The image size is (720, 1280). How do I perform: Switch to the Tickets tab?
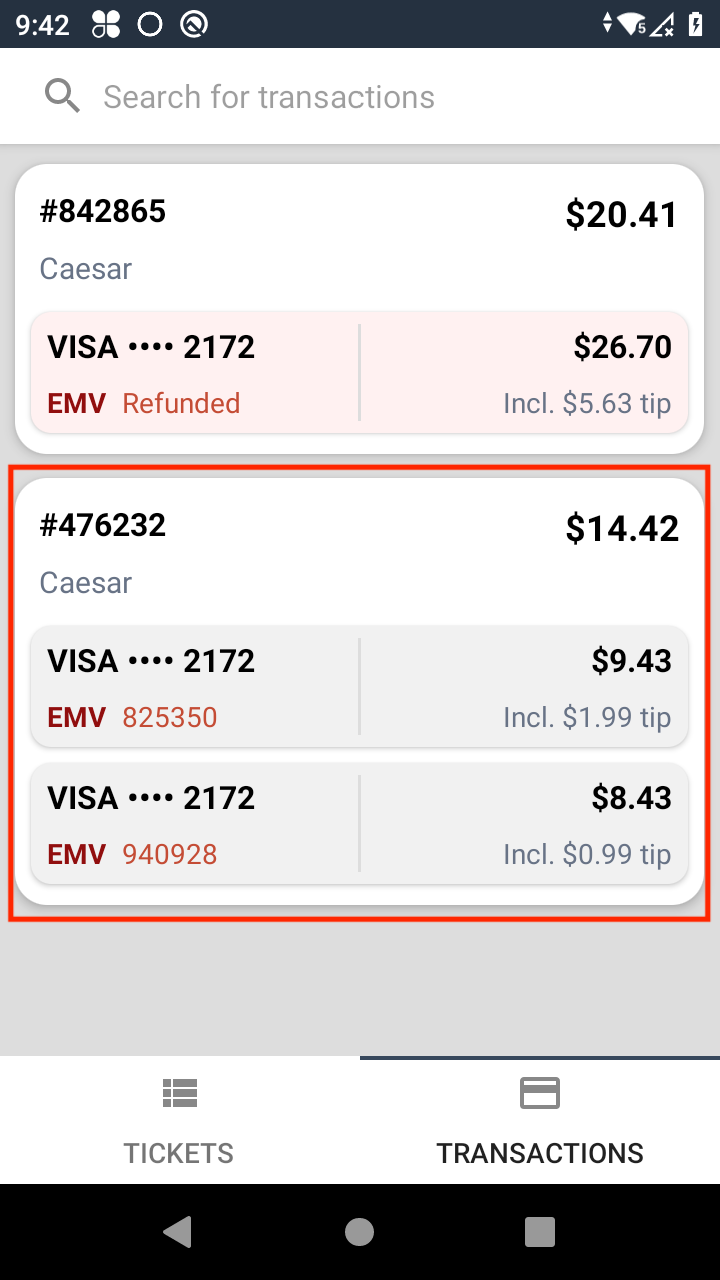[180, 1121]
